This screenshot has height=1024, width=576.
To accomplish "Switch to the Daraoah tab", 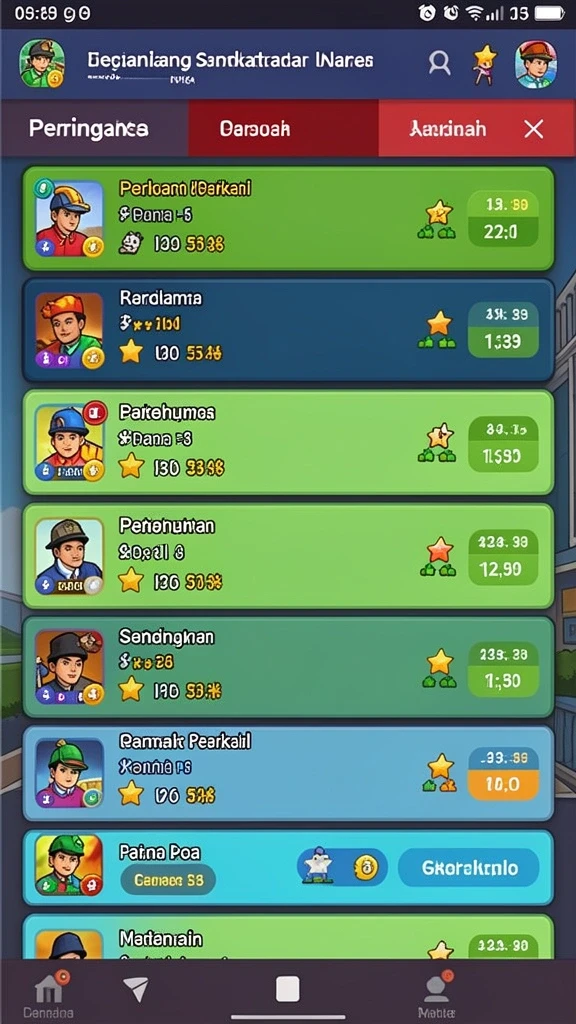I will [x=283, y=129].
